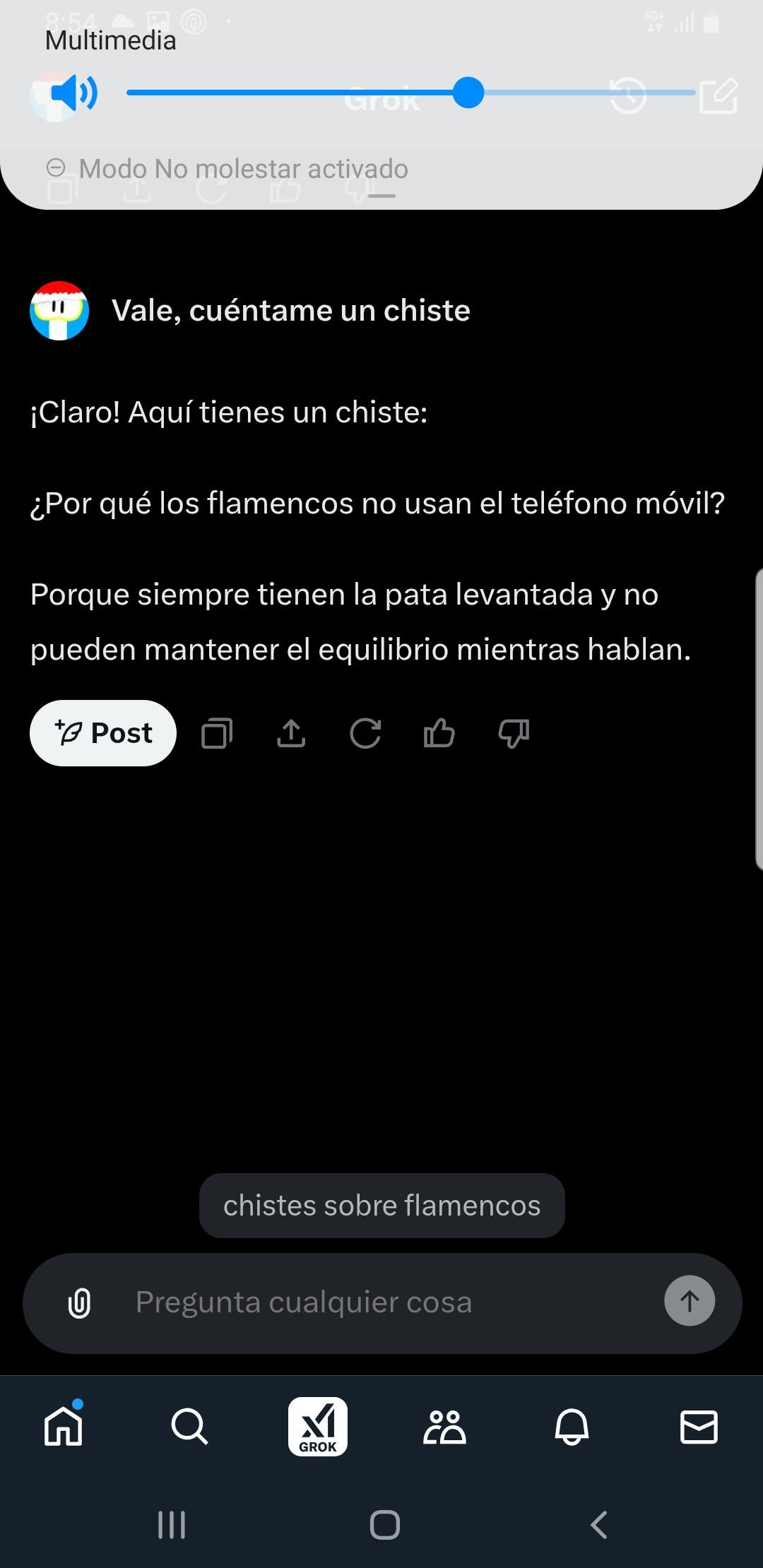Image resolution: width=763 pixels, height=1568 pixels.
Task: Adjust the media volume slider
Action: coord(468,92)
